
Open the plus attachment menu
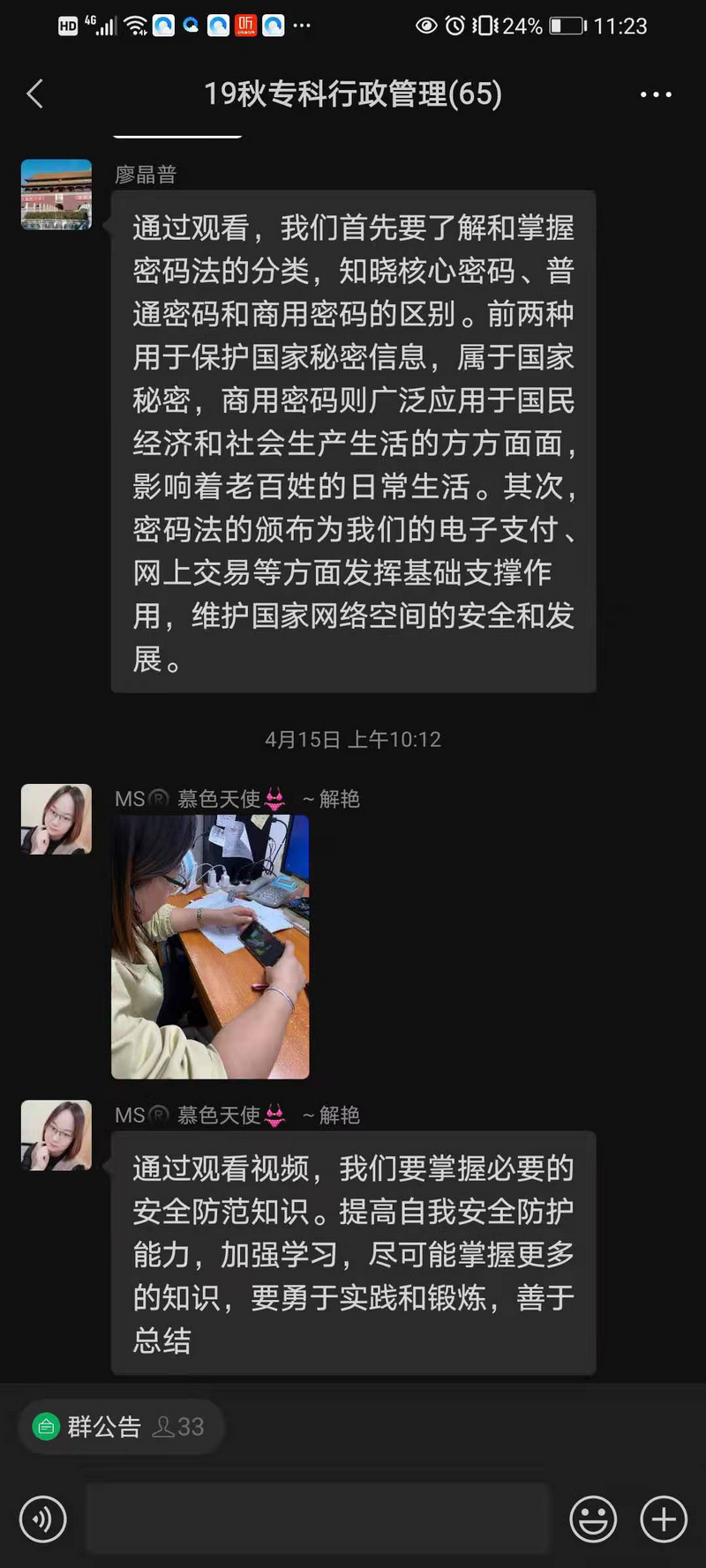coord(664,1519)
